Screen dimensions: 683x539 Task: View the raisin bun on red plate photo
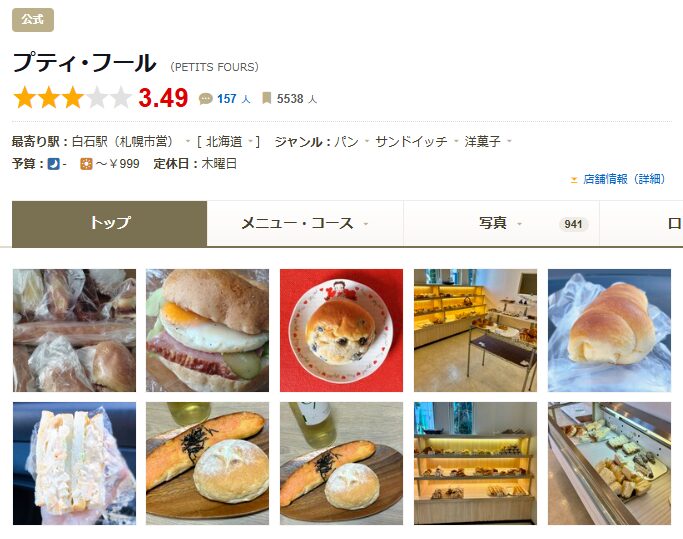point(341,330)
